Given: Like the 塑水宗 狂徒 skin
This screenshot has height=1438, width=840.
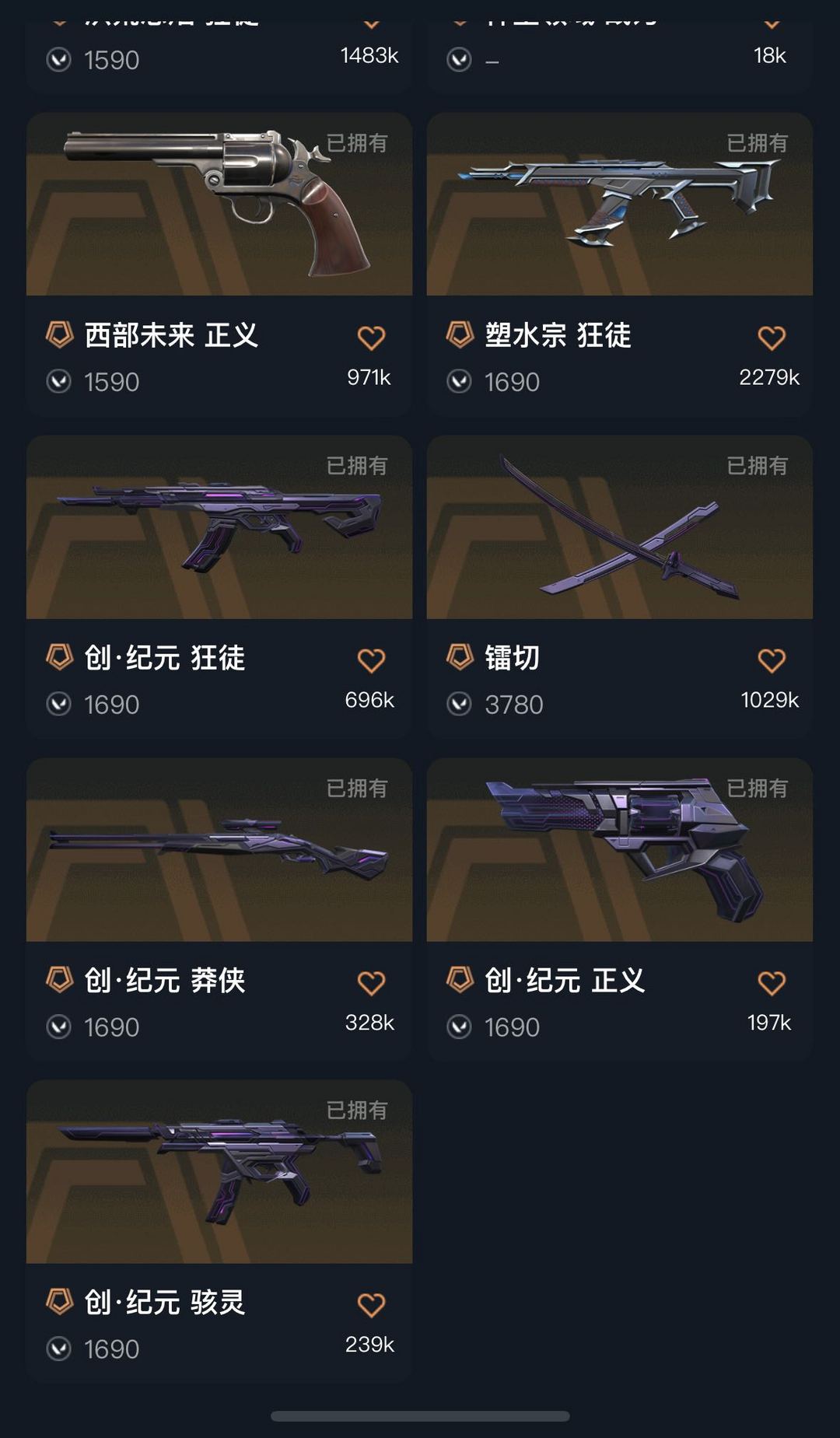Looking at the screenshot, I should tap(771, 338).
